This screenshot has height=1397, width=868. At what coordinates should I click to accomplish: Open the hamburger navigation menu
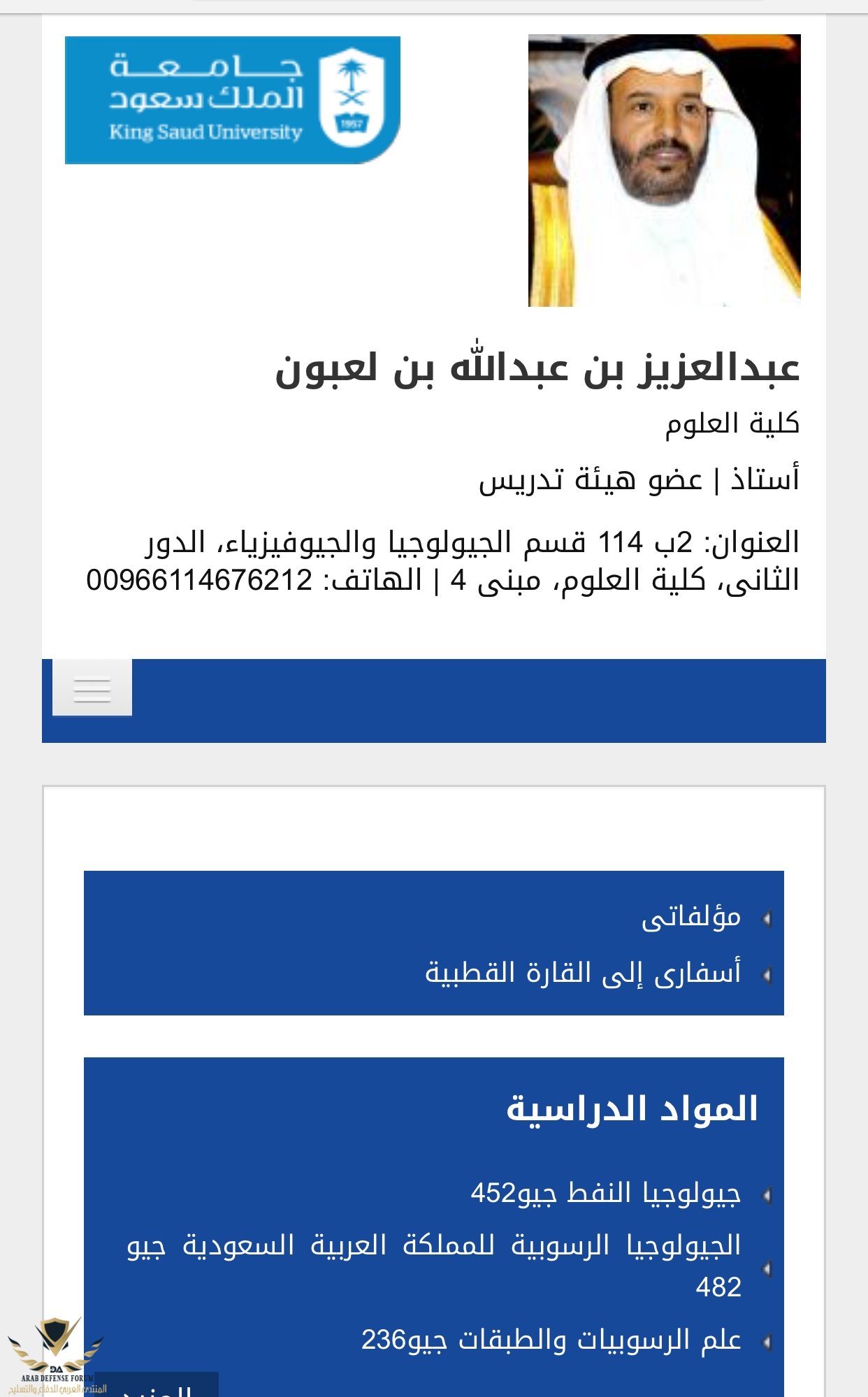92,688
